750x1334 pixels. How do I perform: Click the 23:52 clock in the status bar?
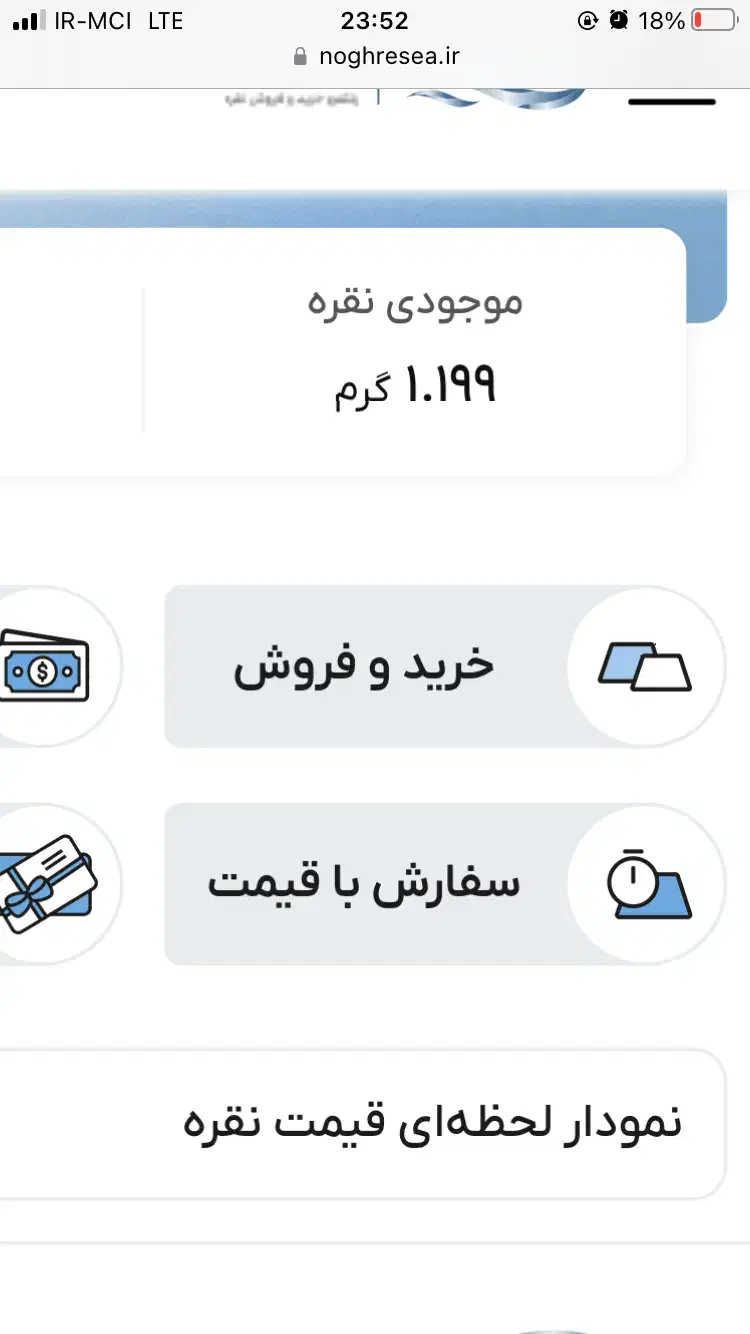[374, 20]
